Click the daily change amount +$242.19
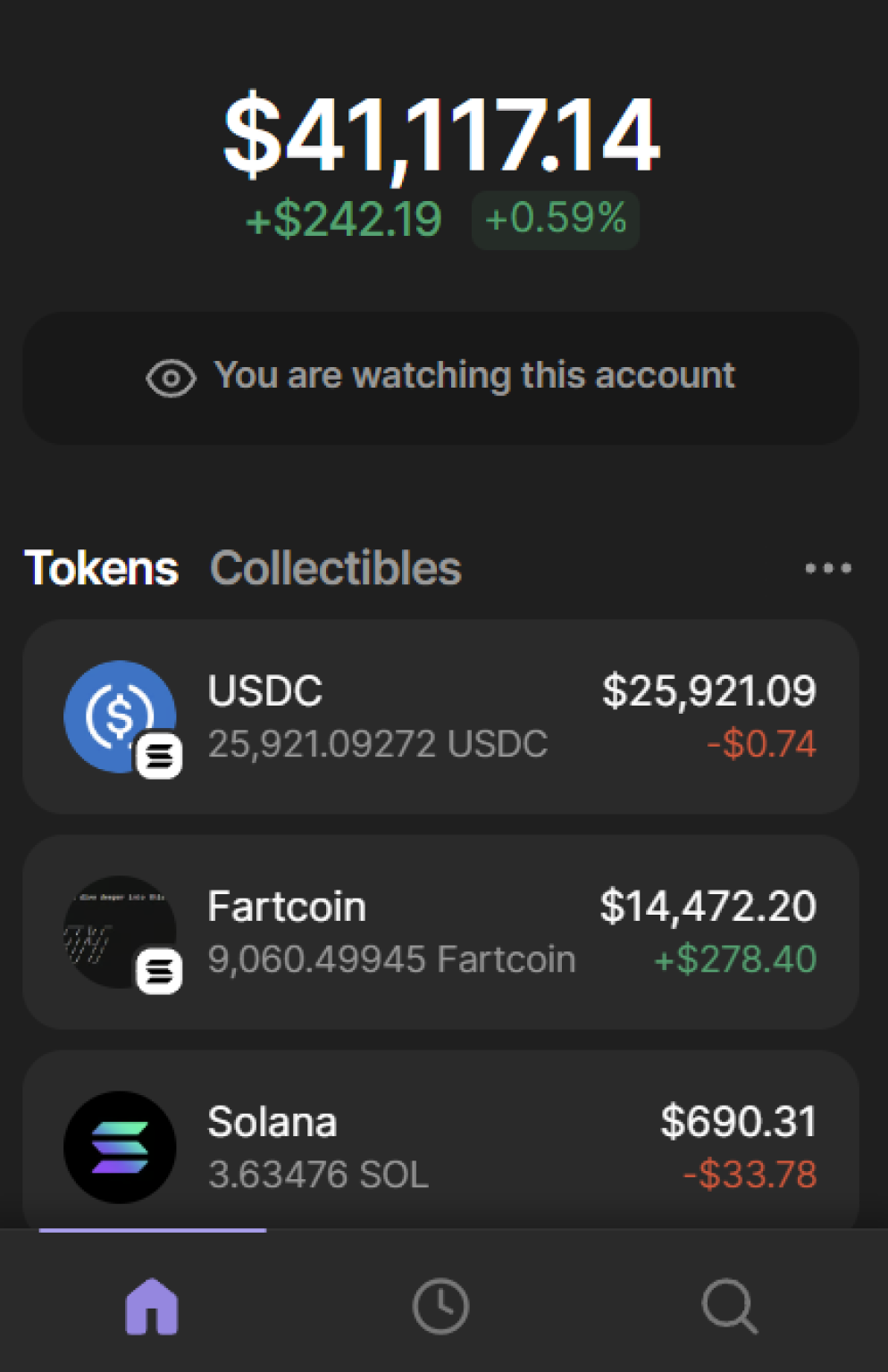 coord(341,217)
